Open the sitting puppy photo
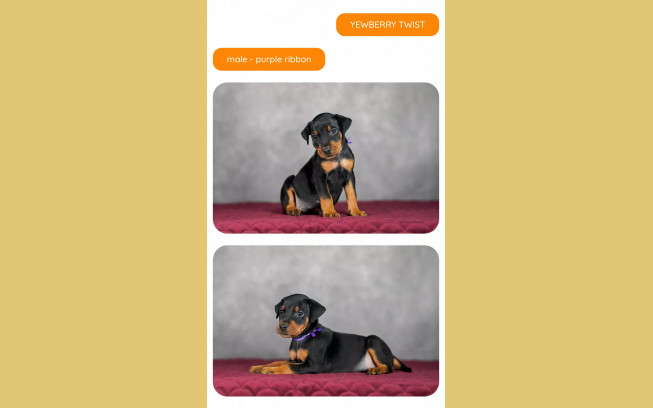This screenshot has height=408, width=653. coord(326,158)
